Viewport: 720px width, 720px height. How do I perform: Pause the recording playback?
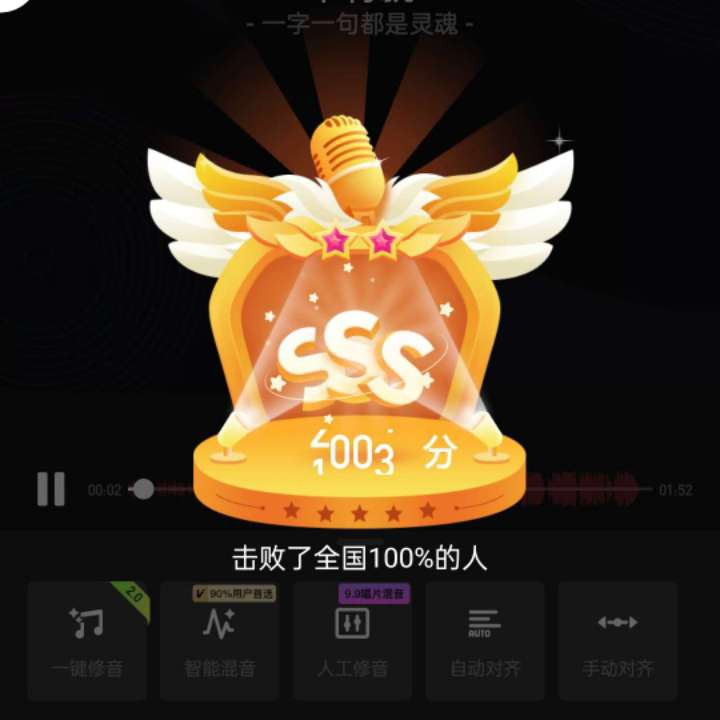50,489
